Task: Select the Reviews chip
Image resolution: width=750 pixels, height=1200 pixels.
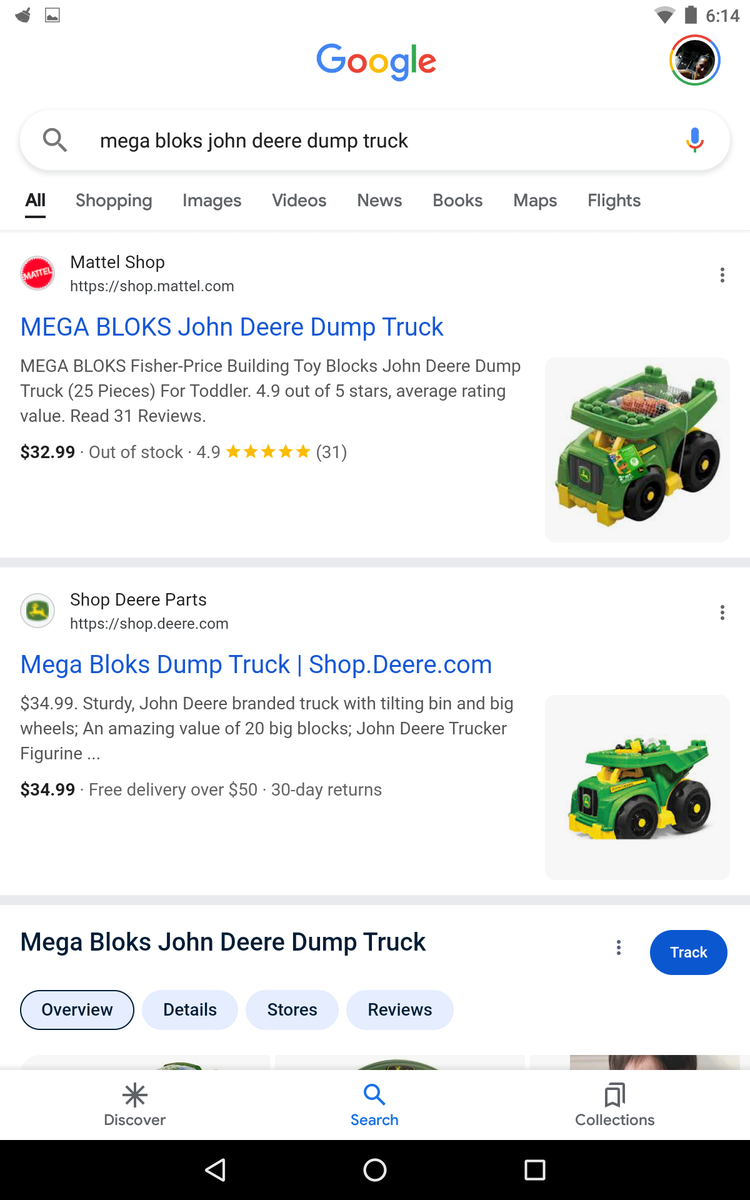Action: 400,1010
